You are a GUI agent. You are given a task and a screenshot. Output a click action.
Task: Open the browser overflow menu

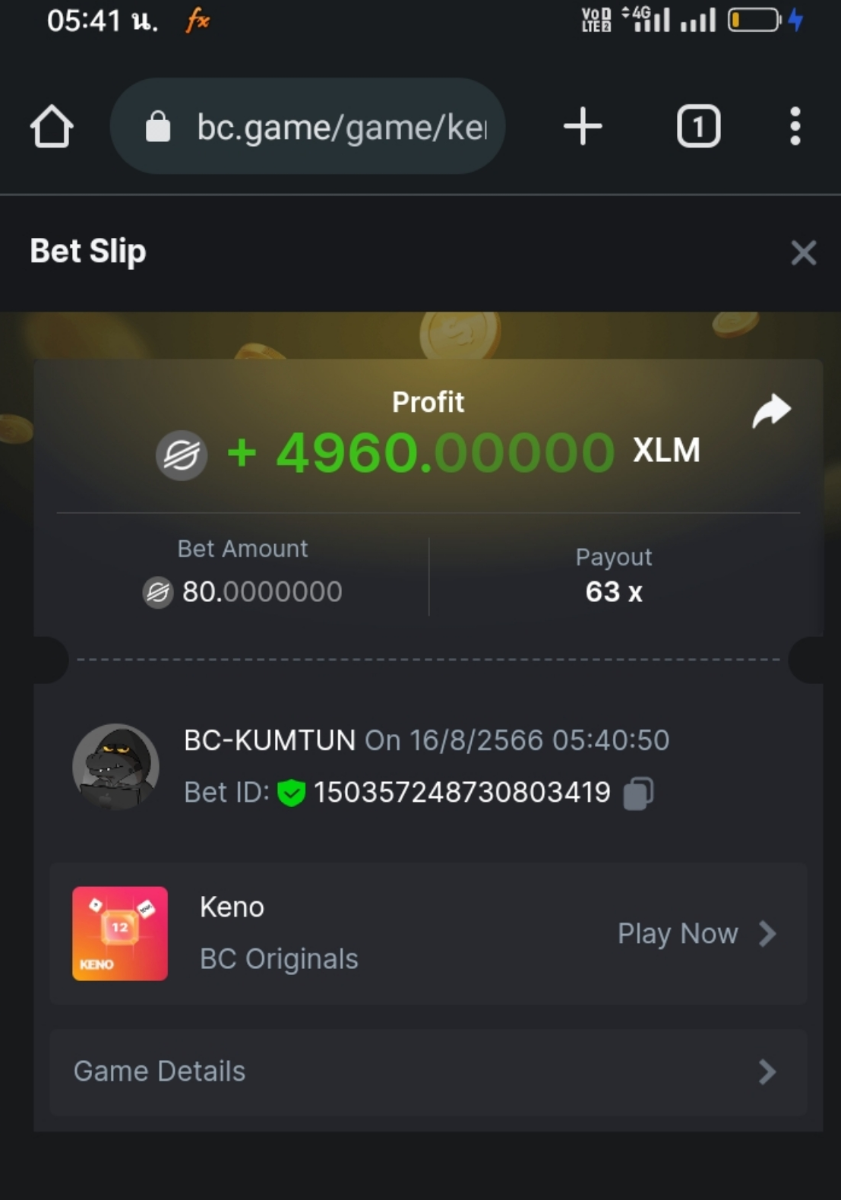click(795, 127)
